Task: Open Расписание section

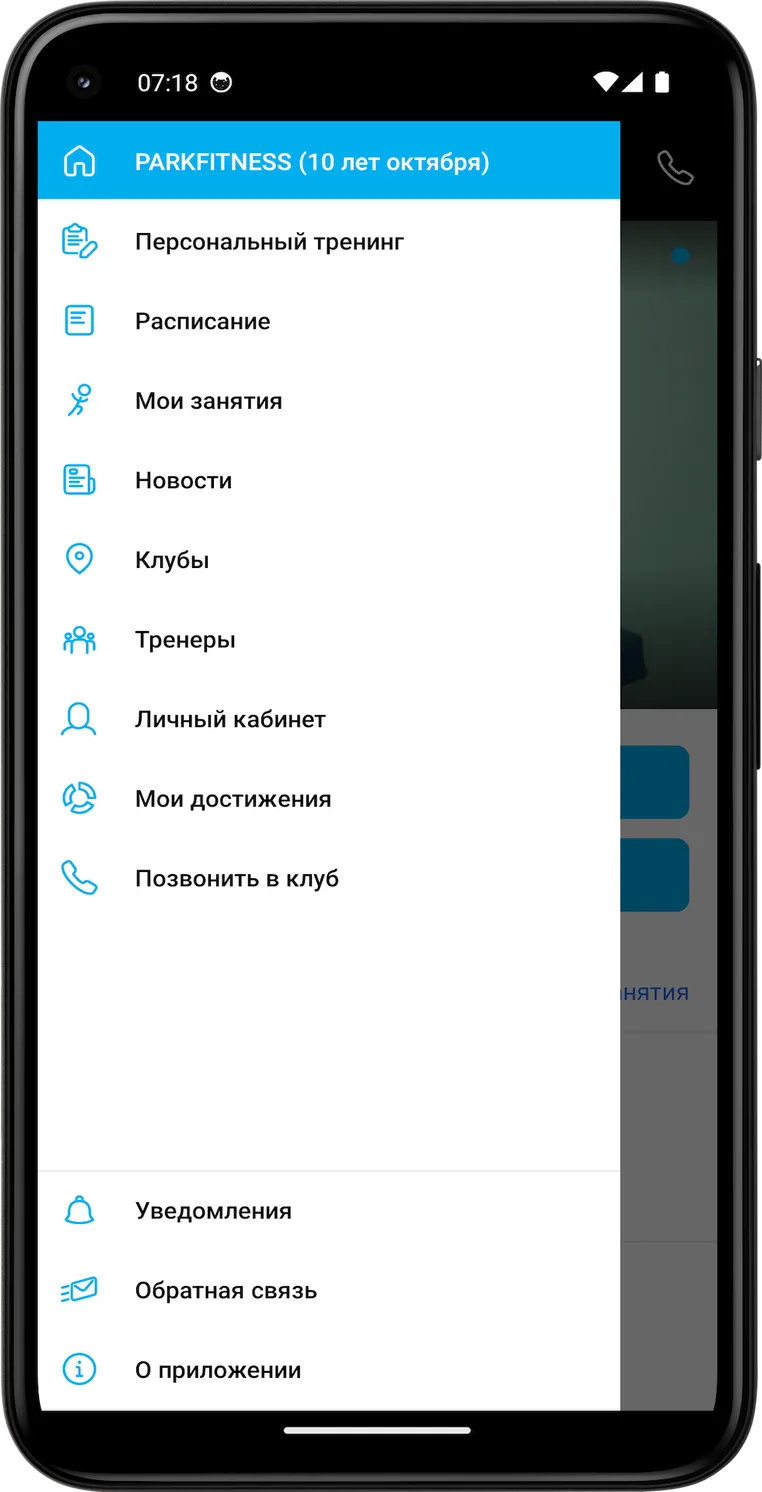Action: click(x=329, y=321)
